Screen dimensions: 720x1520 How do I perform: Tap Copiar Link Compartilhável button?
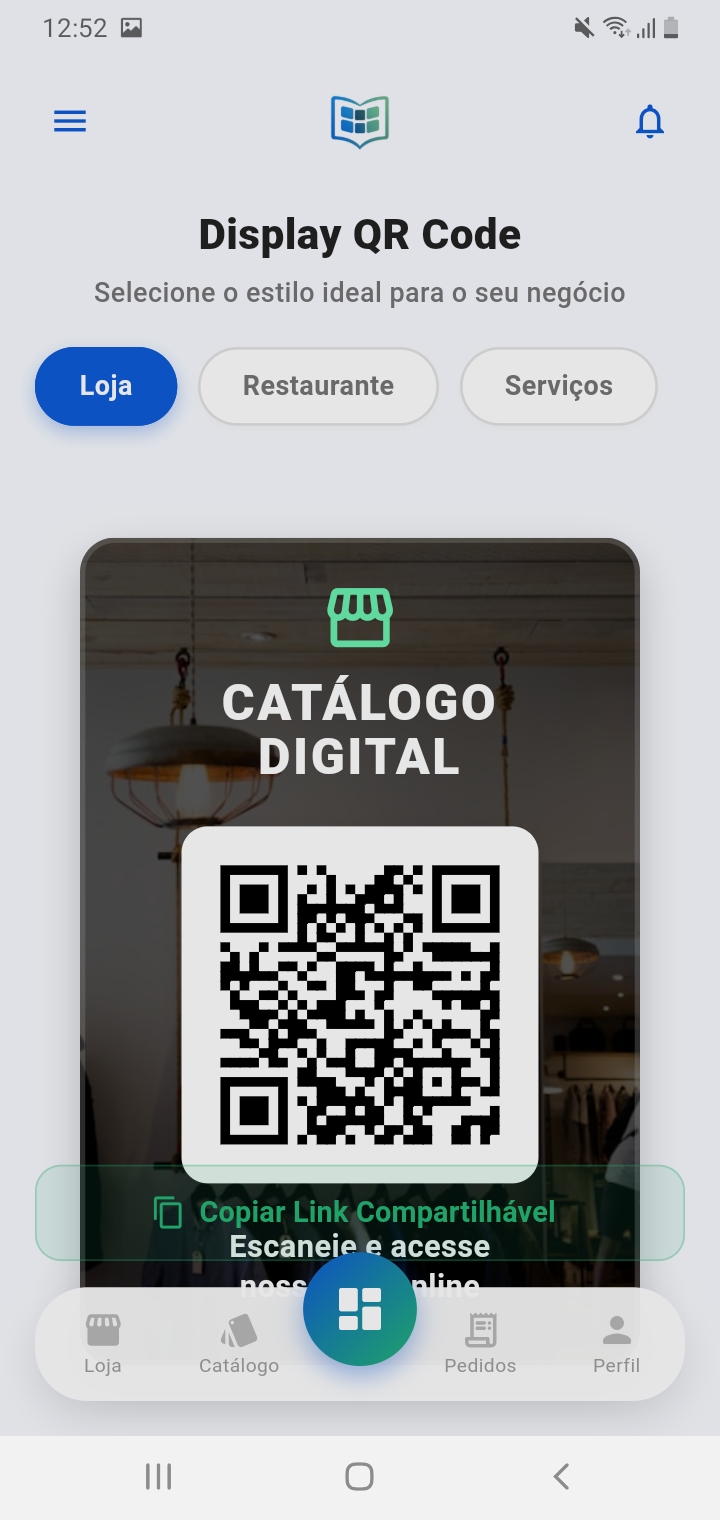coord(360,1212)
